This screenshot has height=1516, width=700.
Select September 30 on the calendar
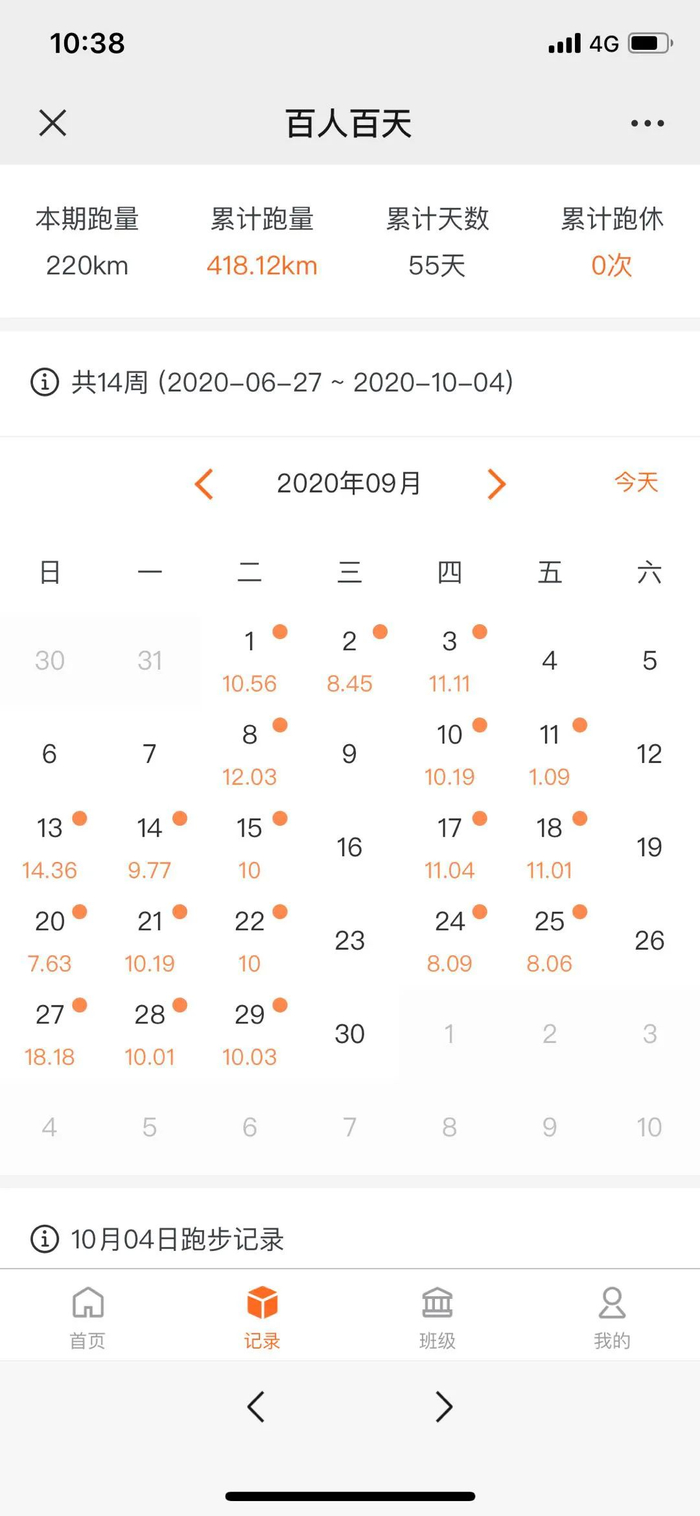coord(350,1034)
